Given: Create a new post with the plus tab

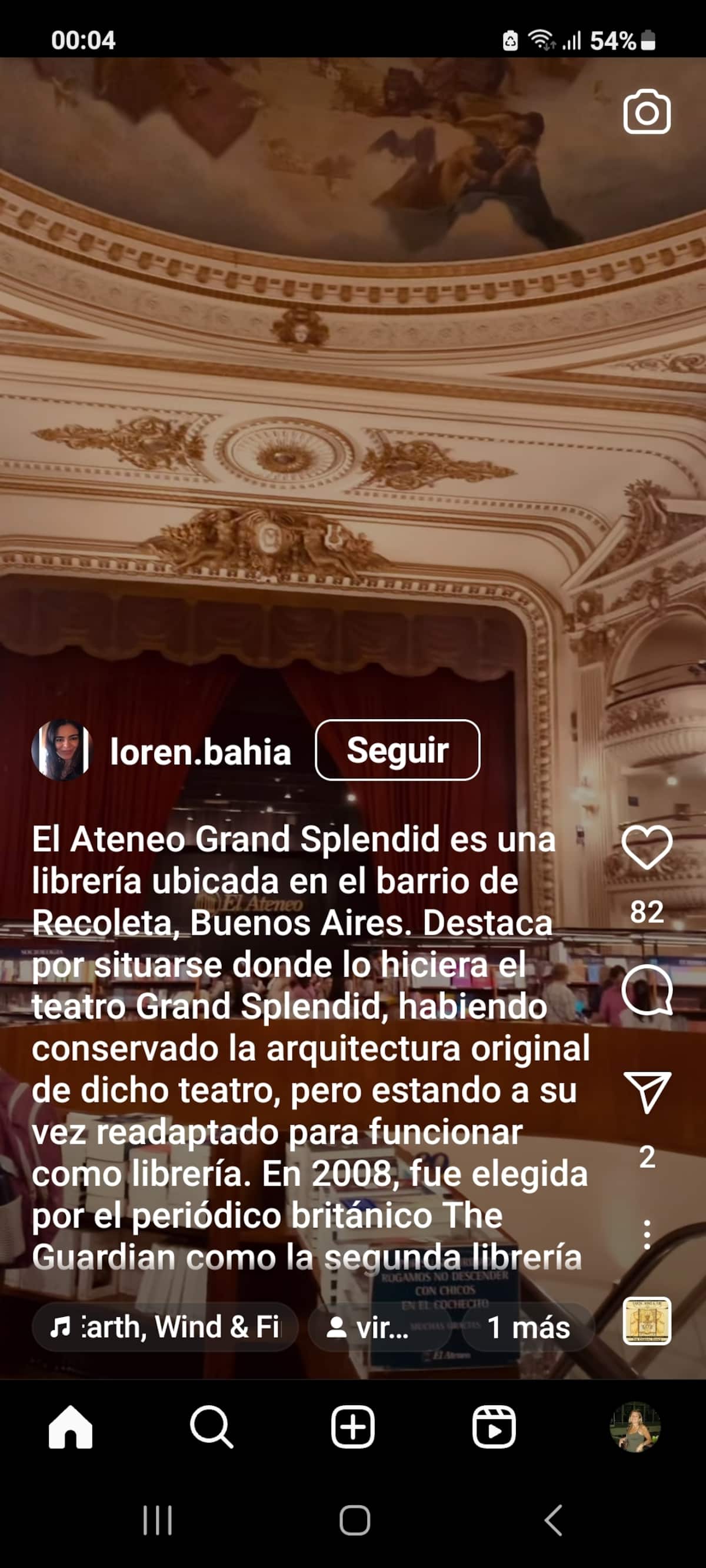Looking at the screenshot, I should (x=352, y=1427).
